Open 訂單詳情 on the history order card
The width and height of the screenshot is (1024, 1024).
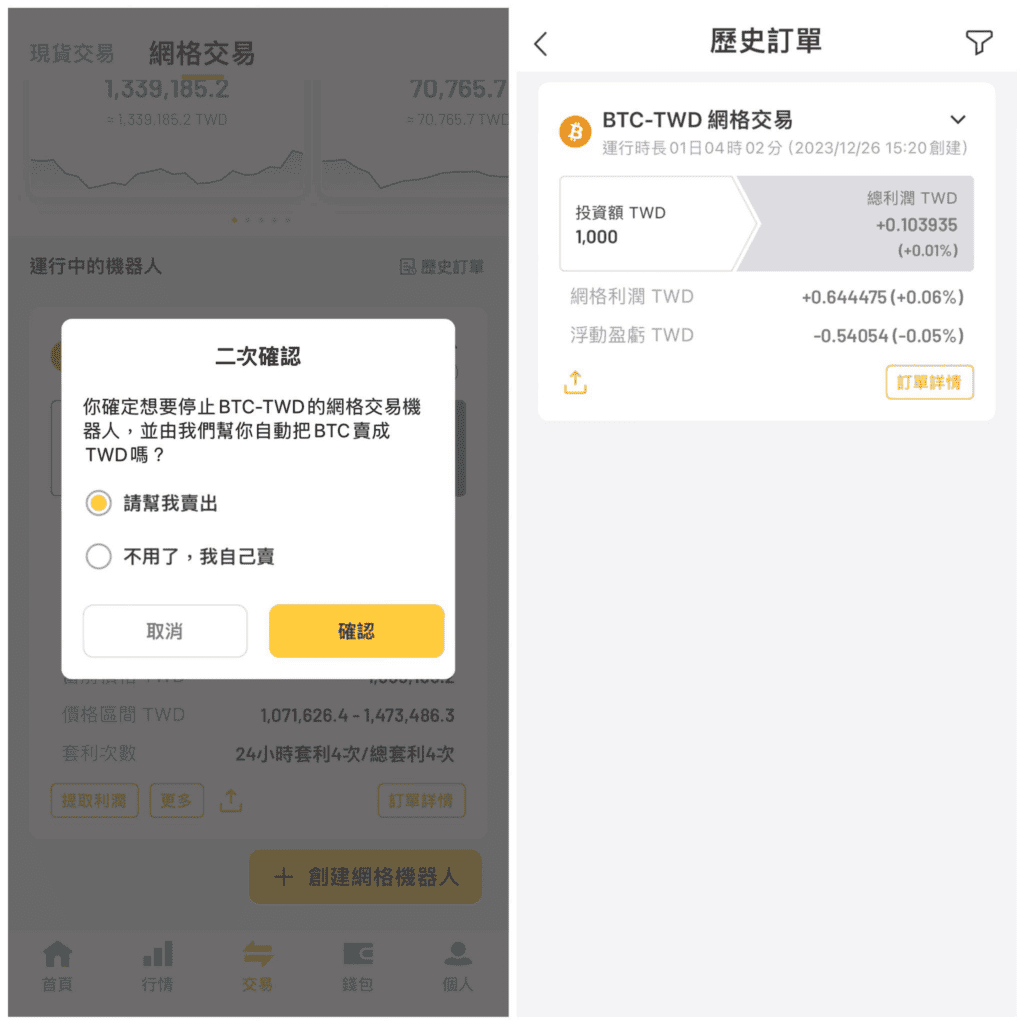coord(929,382)
